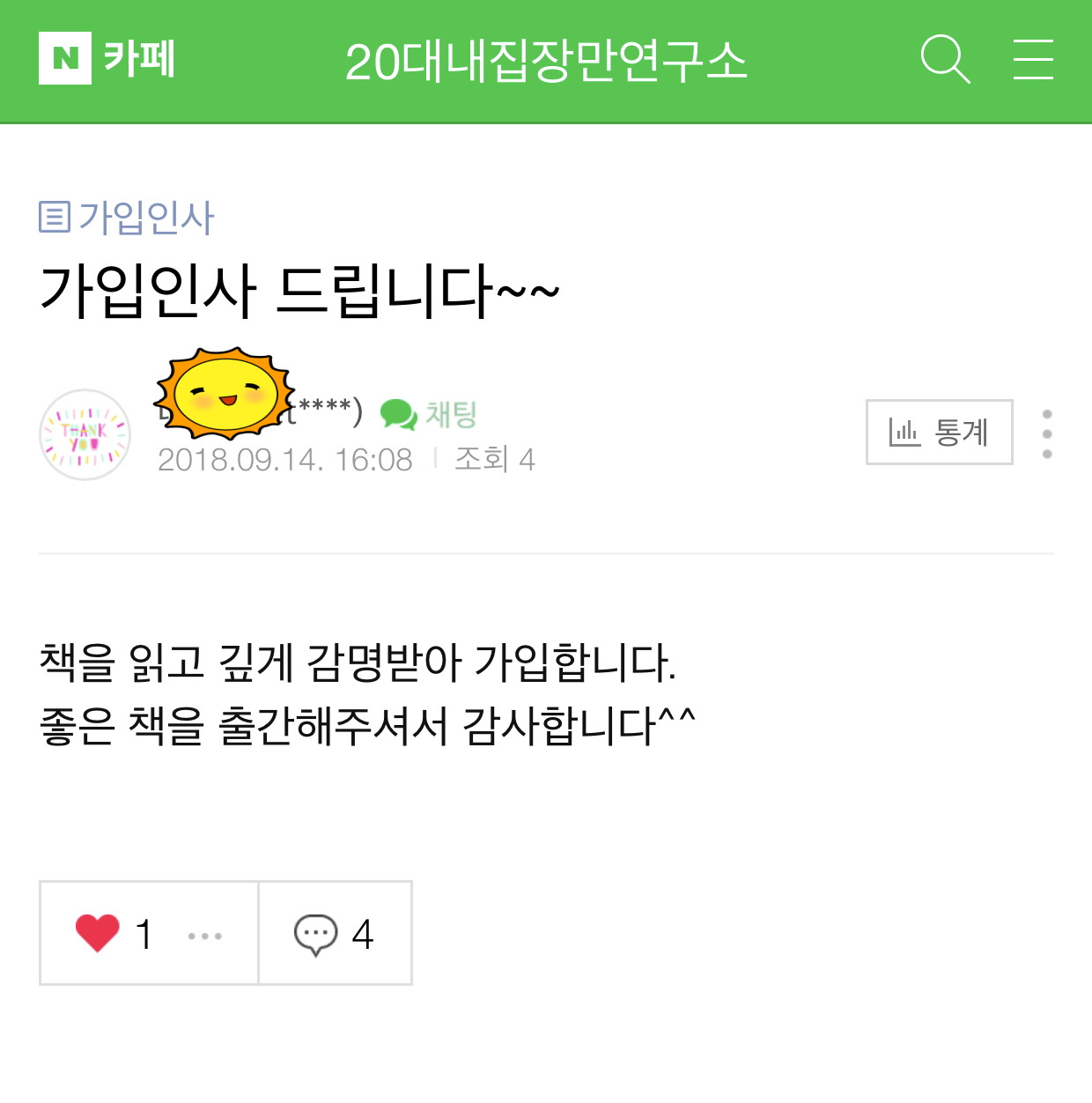Click the comment count number 4

coord(362,932)
